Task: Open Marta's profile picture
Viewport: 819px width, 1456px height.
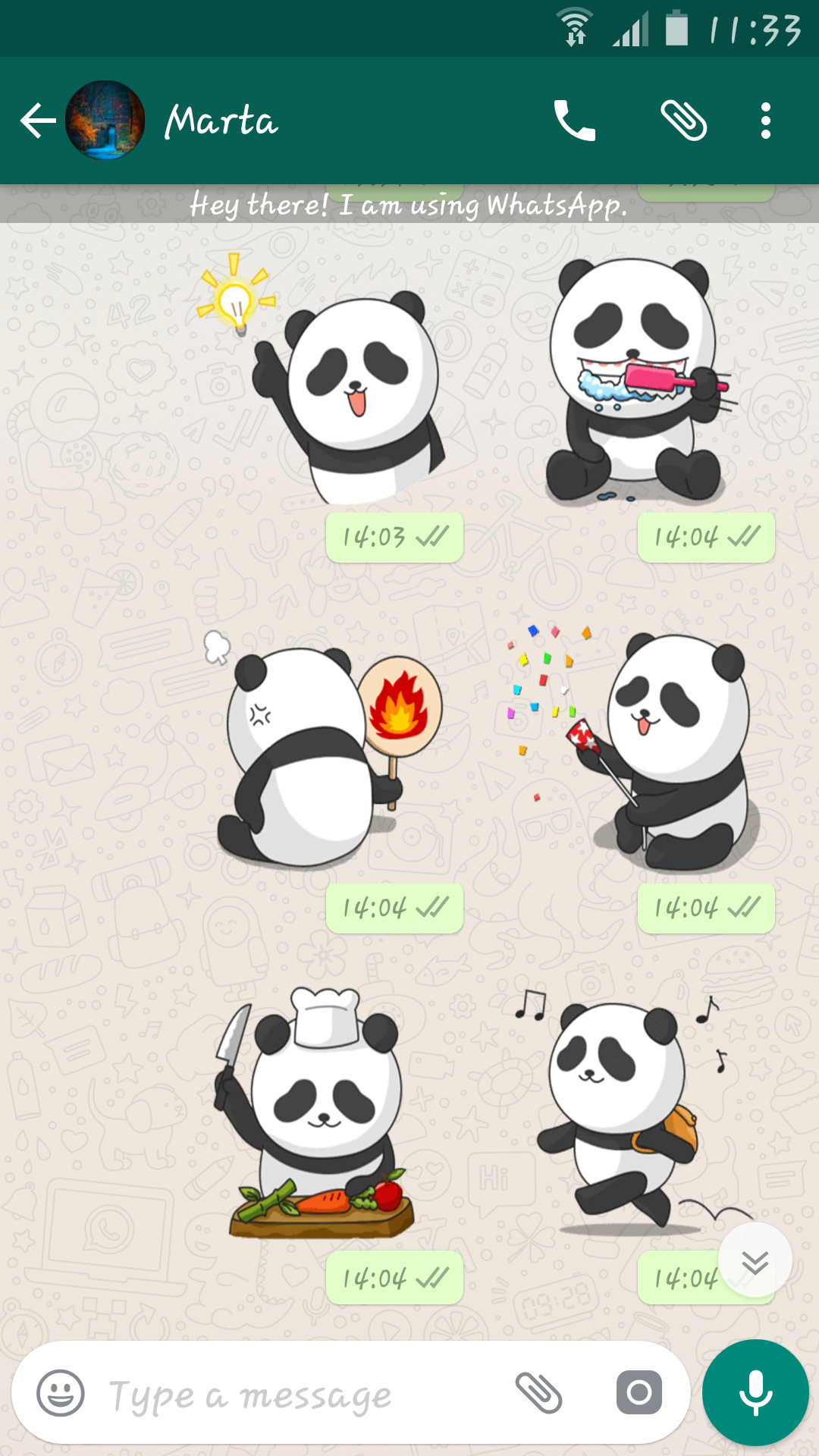Action: coord(106,121)
